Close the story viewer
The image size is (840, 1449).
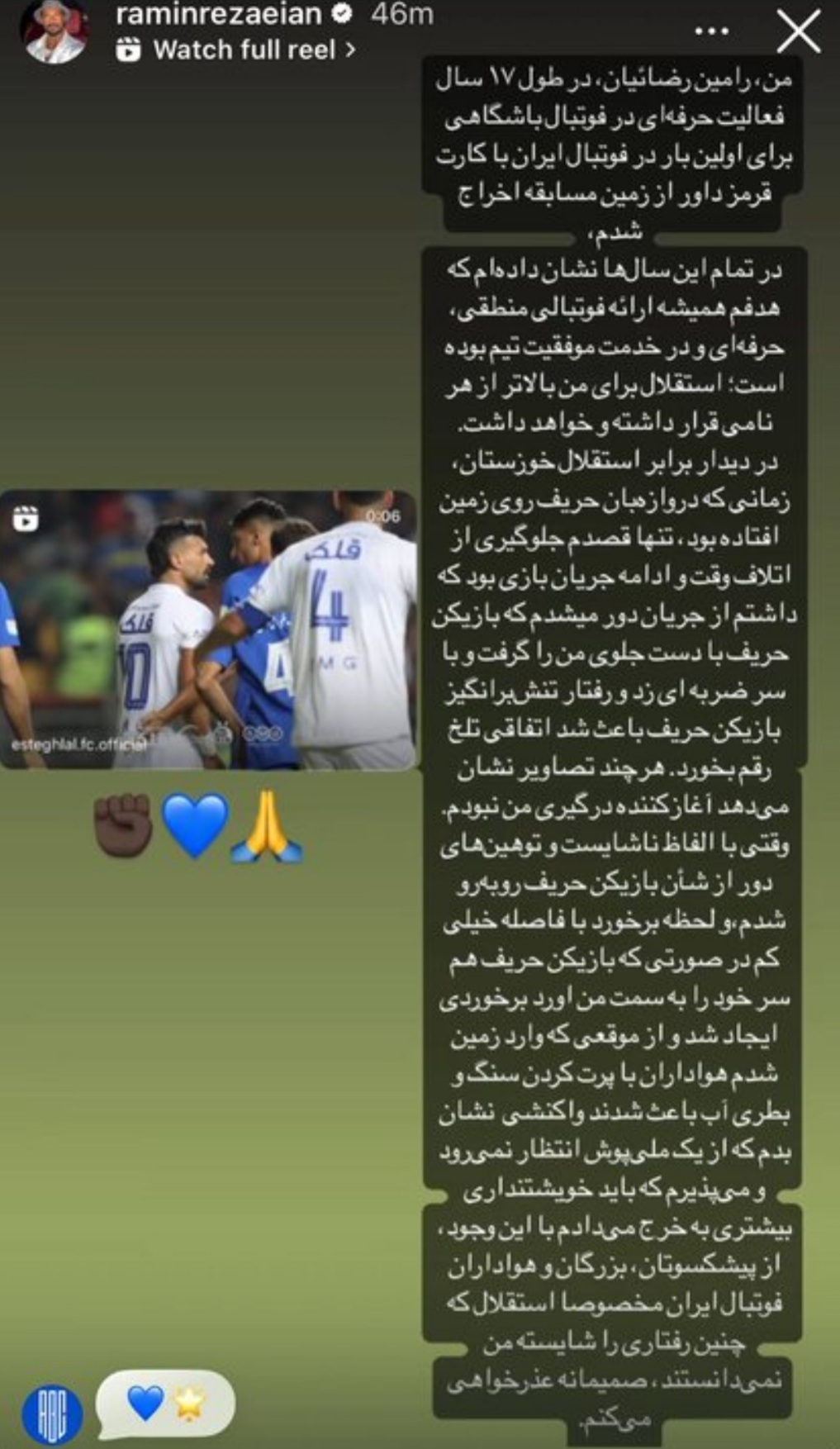pyautogui.click(x=799, y=31)
